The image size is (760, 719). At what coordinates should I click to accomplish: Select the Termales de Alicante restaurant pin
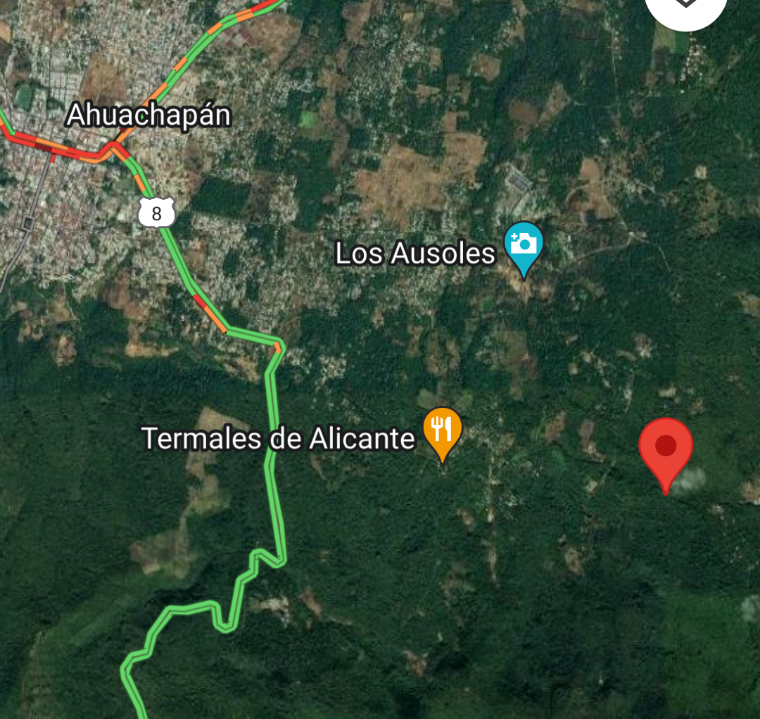click(442, 431)
